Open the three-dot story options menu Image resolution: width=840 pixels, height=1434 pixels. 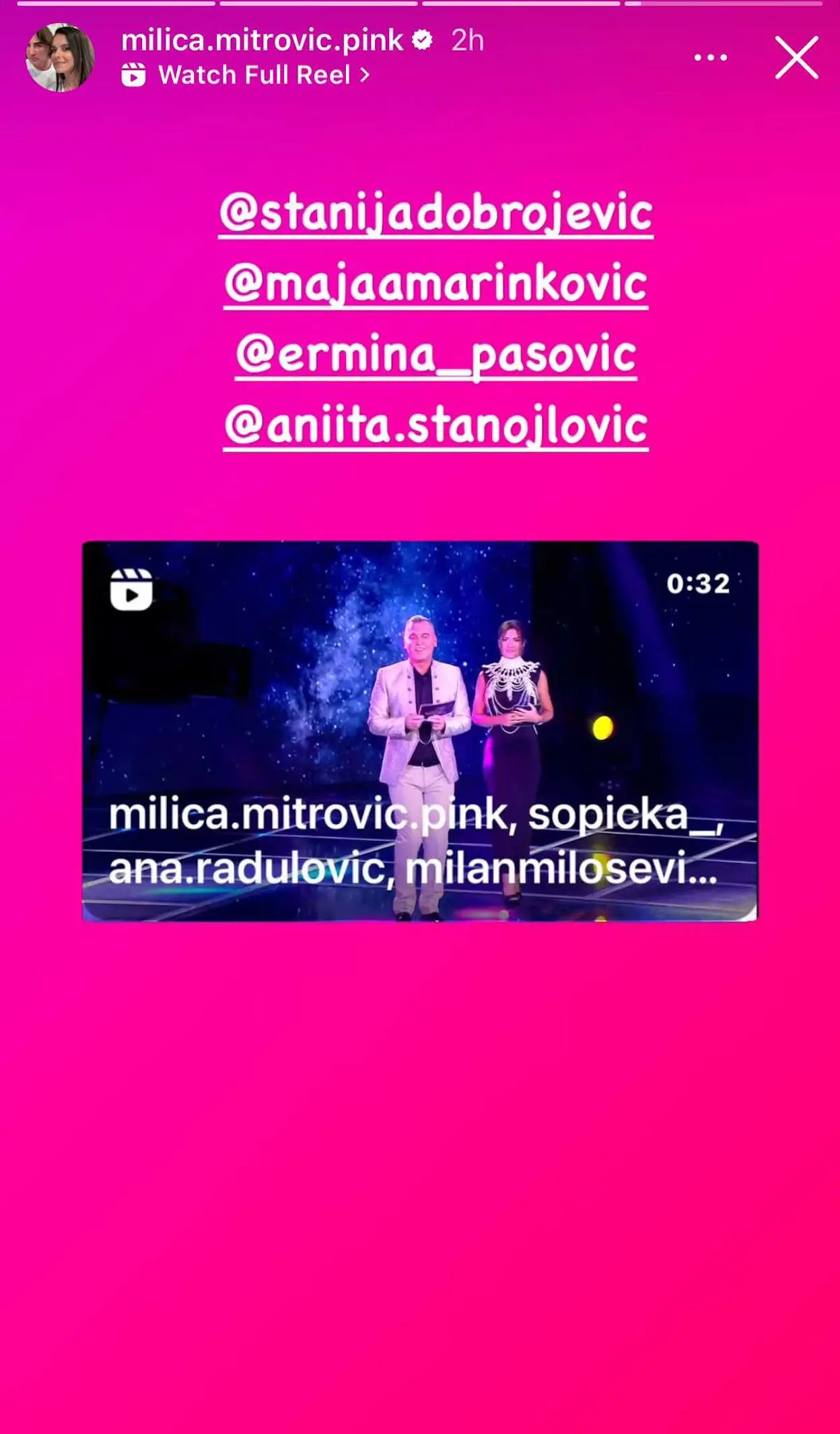pyautogui.click(x=711, y=58)
